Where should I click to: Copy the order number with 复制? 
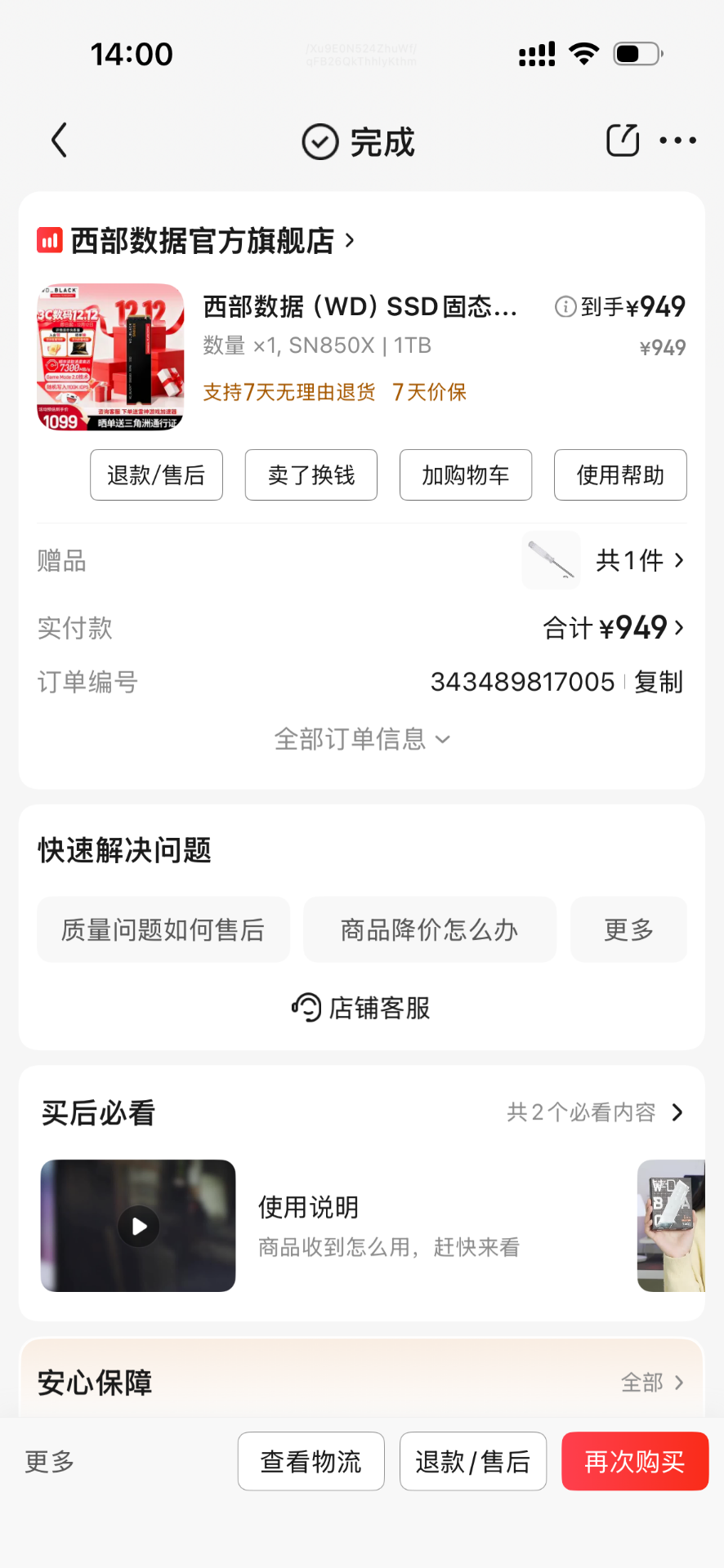click(659, 682)
